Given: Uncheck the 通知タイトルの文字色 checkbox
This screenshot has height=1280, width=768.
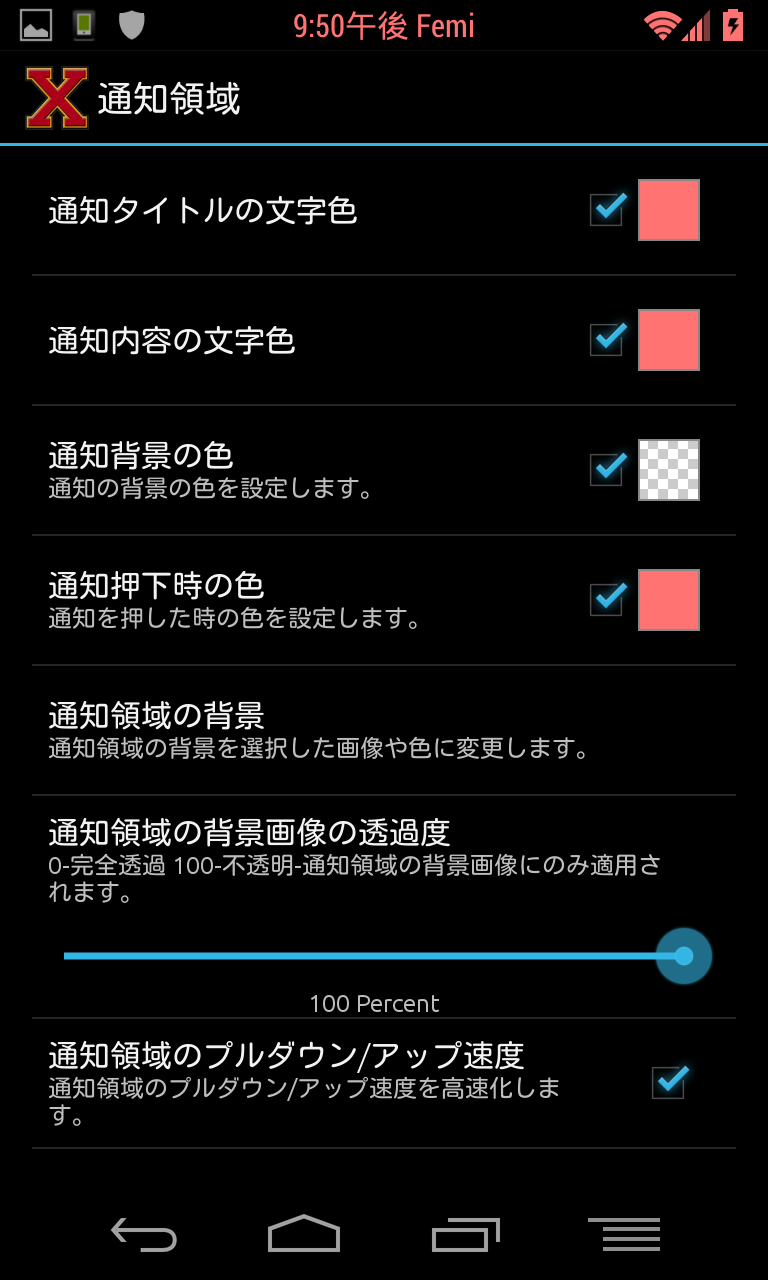Looking at the screenshot, I should pos(607,210).
